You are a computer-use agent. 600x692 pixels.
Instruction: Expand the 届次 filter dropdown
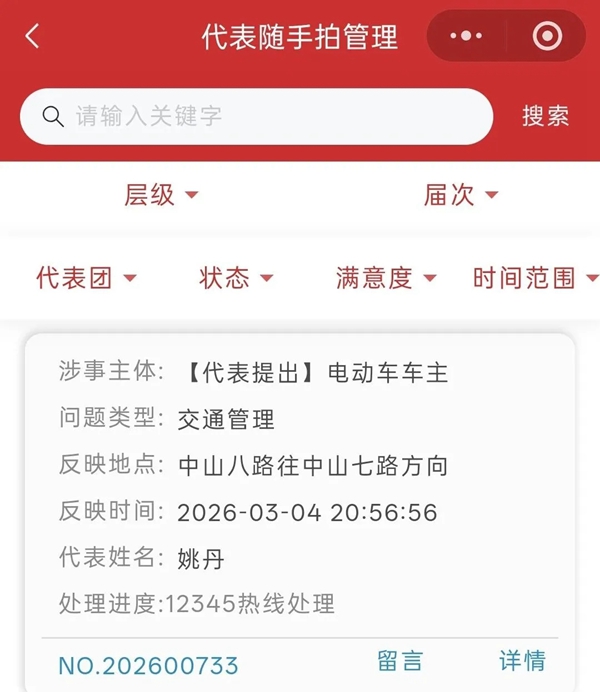(460, 195)
